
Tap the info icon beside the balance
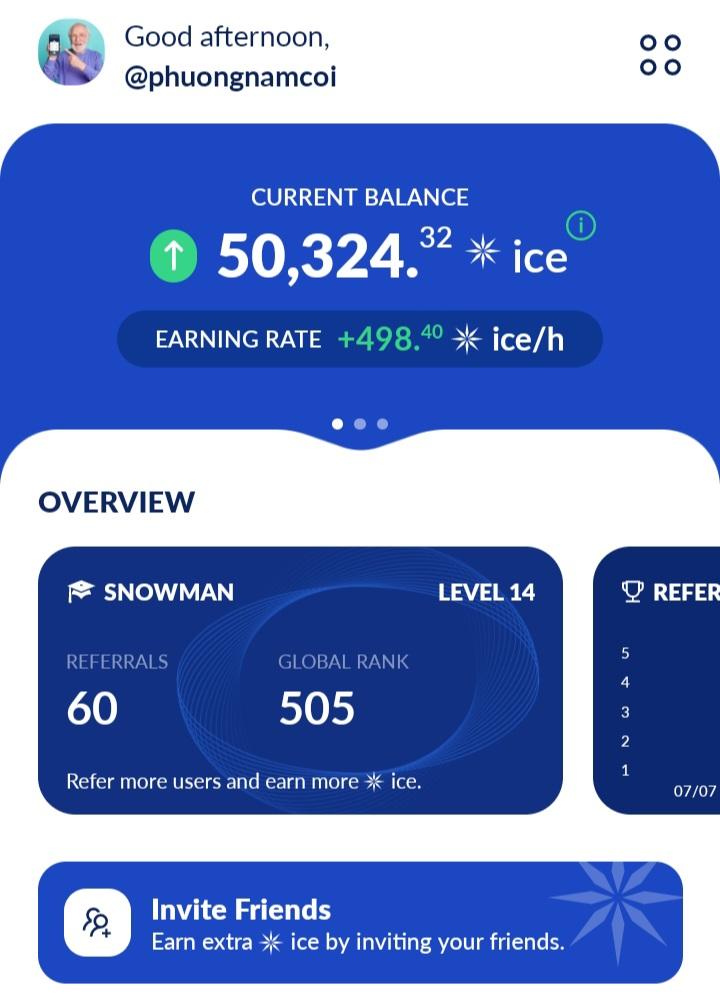(581, 226)
